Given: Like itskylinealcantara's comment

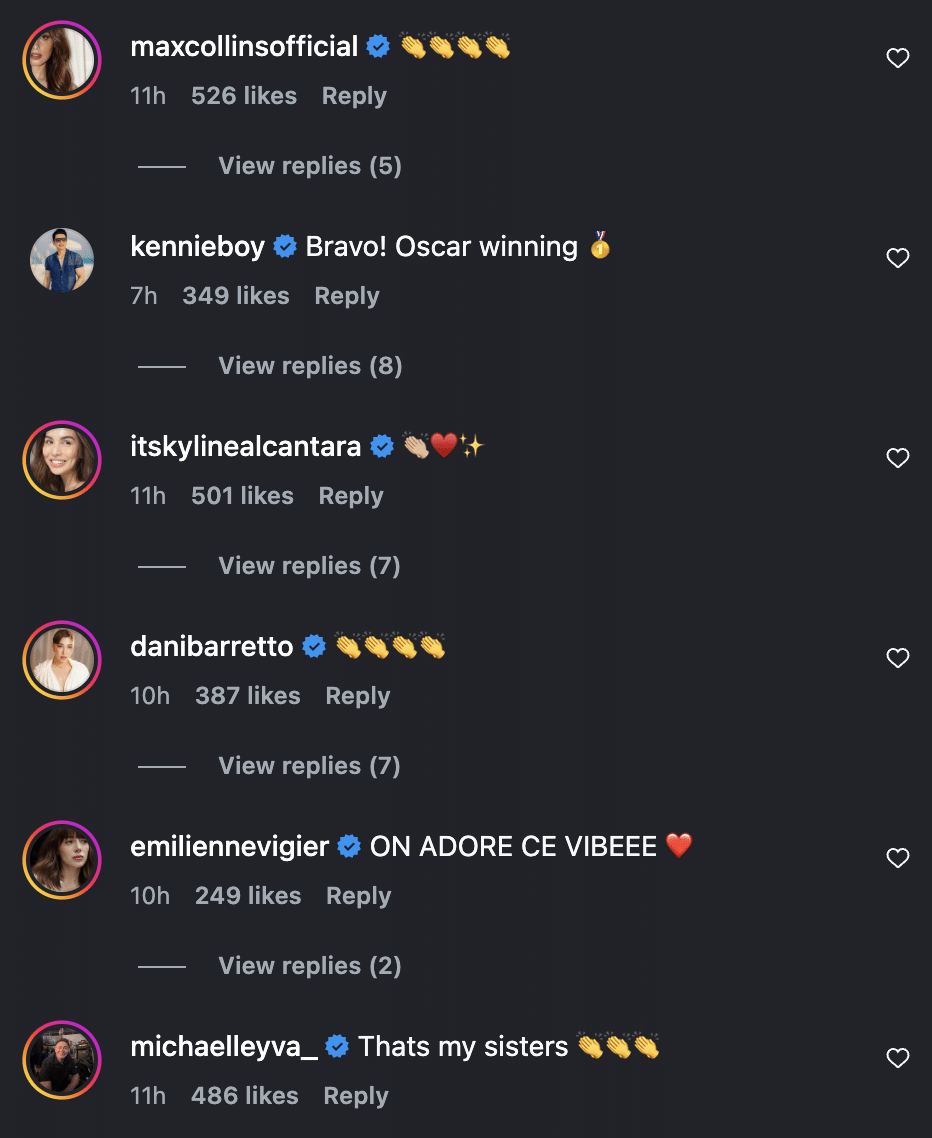Looking at the screenshot, I should [x=897, y=458].
